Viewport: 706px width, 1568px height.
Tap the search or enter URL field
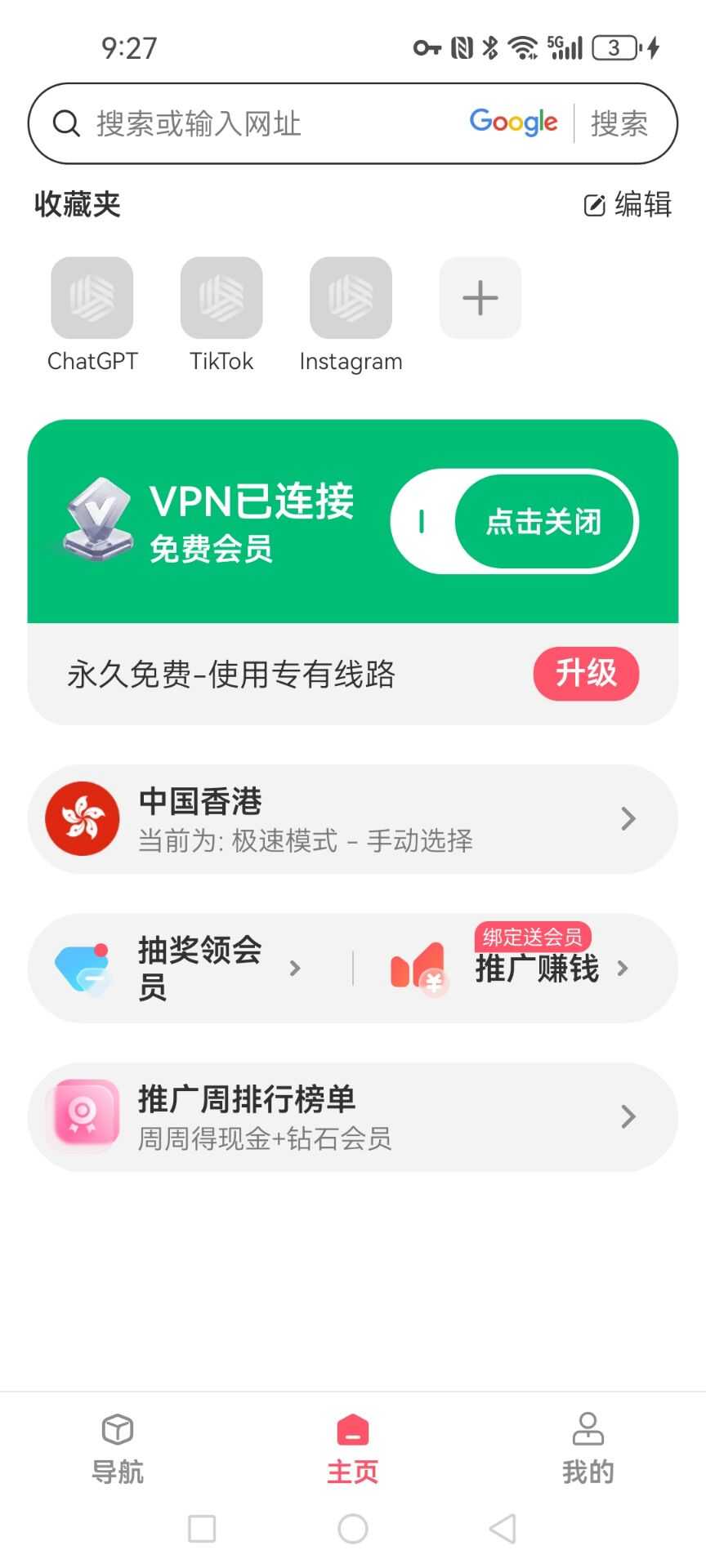click(245, 124)
